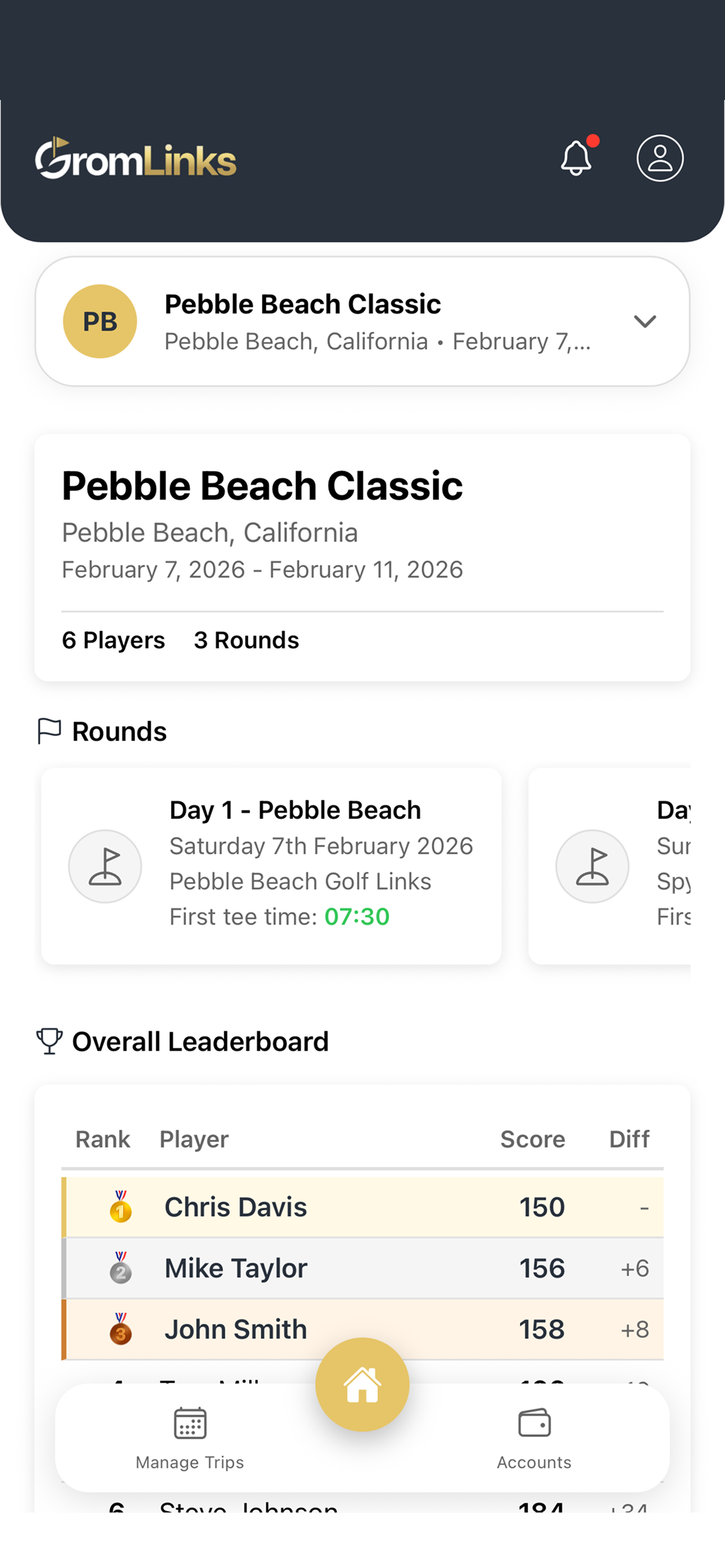Viewport: 725px width, 1568px height.
Task: Collapse the trip chooser chevron
Action: pyautogui.click(x=646, y=321)
